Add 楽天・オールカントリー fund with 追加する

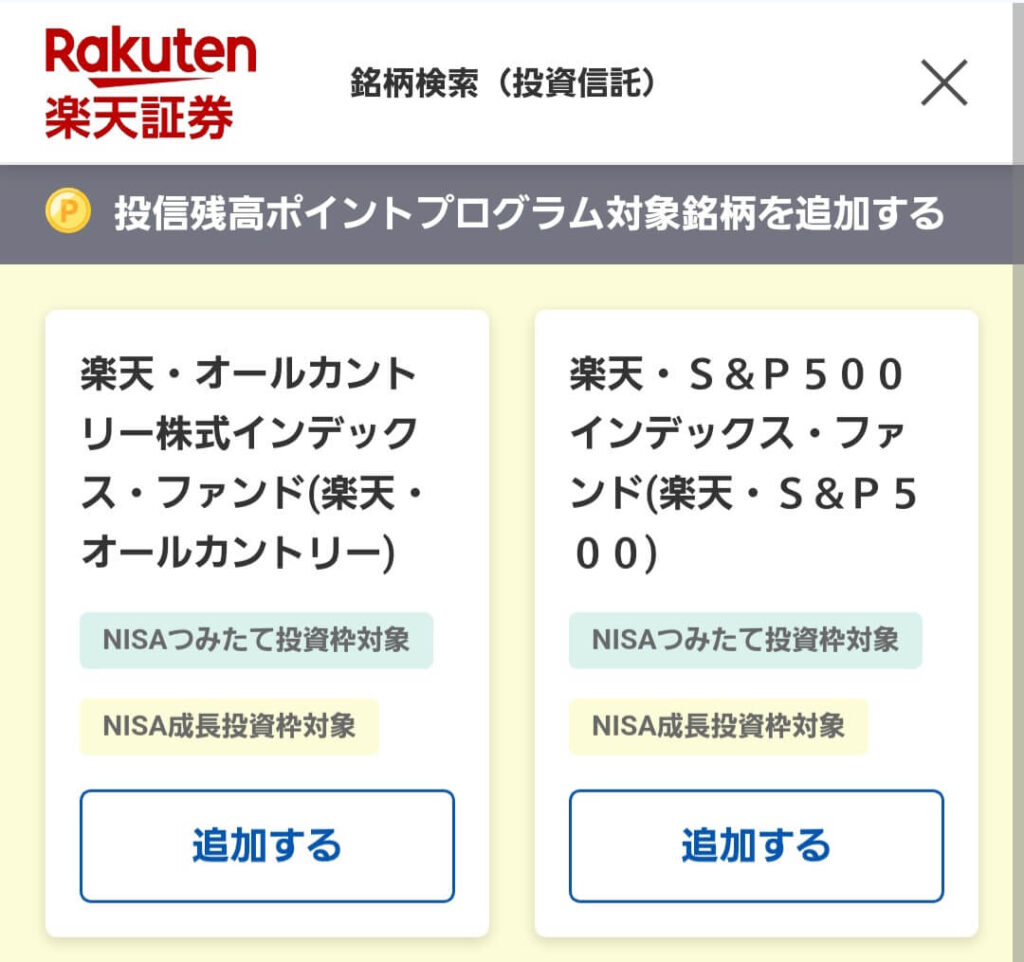tap(267, 846)
